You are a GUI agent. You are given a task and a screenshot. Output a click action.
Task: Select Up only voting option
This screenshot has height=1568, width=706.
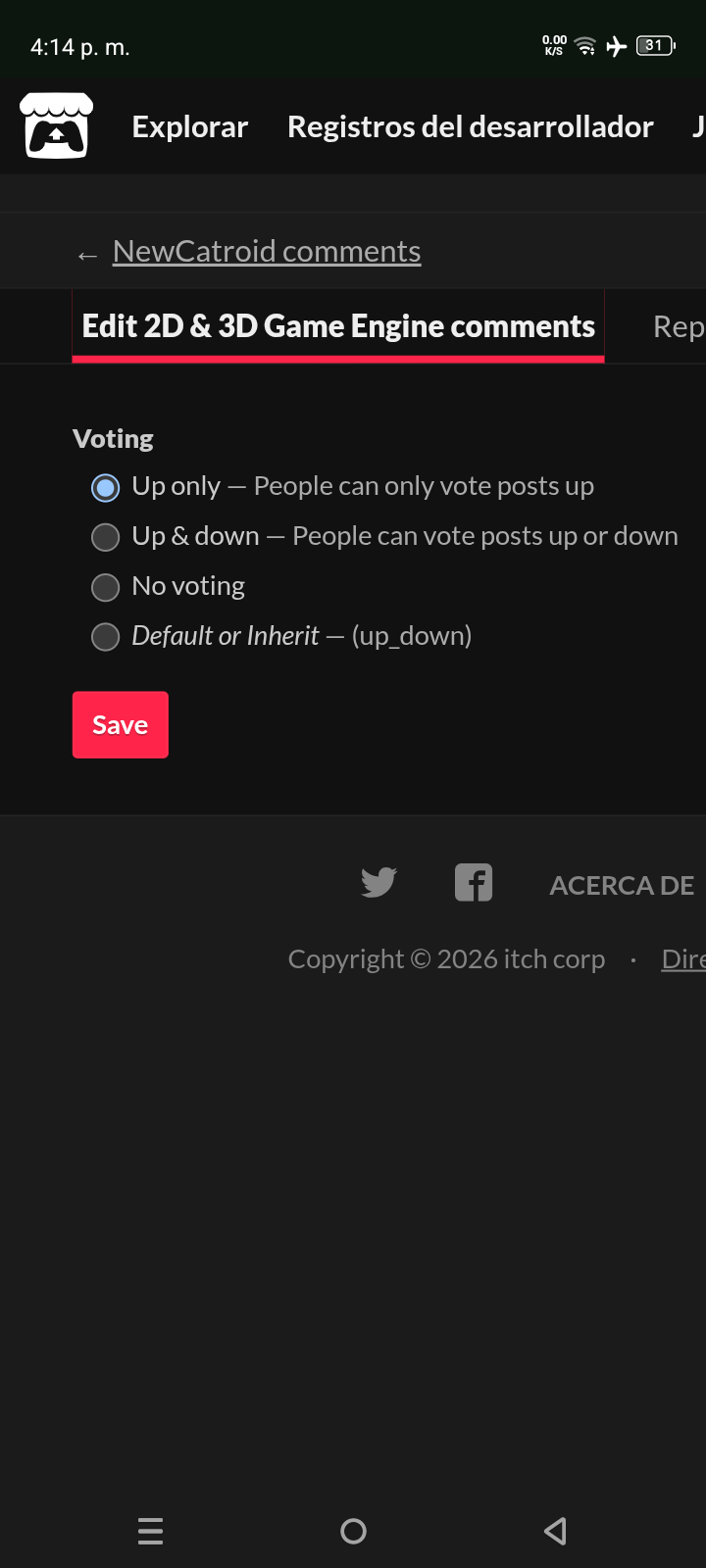(x=105, y=487)
